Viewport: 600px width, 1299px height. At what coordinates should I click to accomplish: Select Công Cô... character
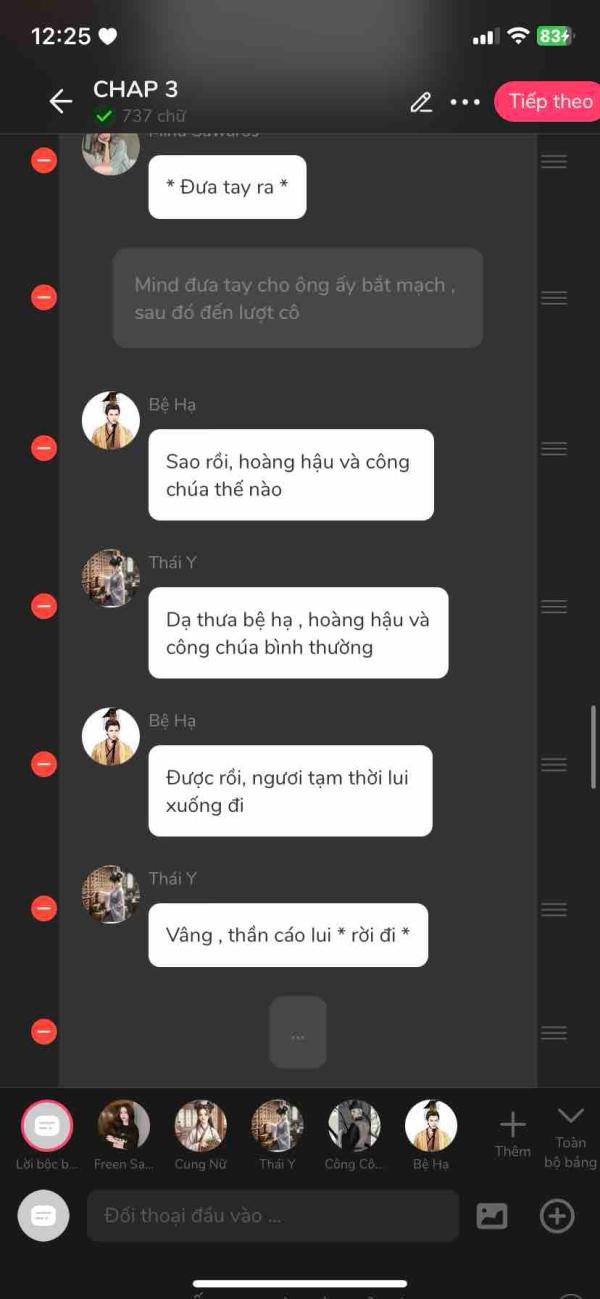[x=354, y=1126]
